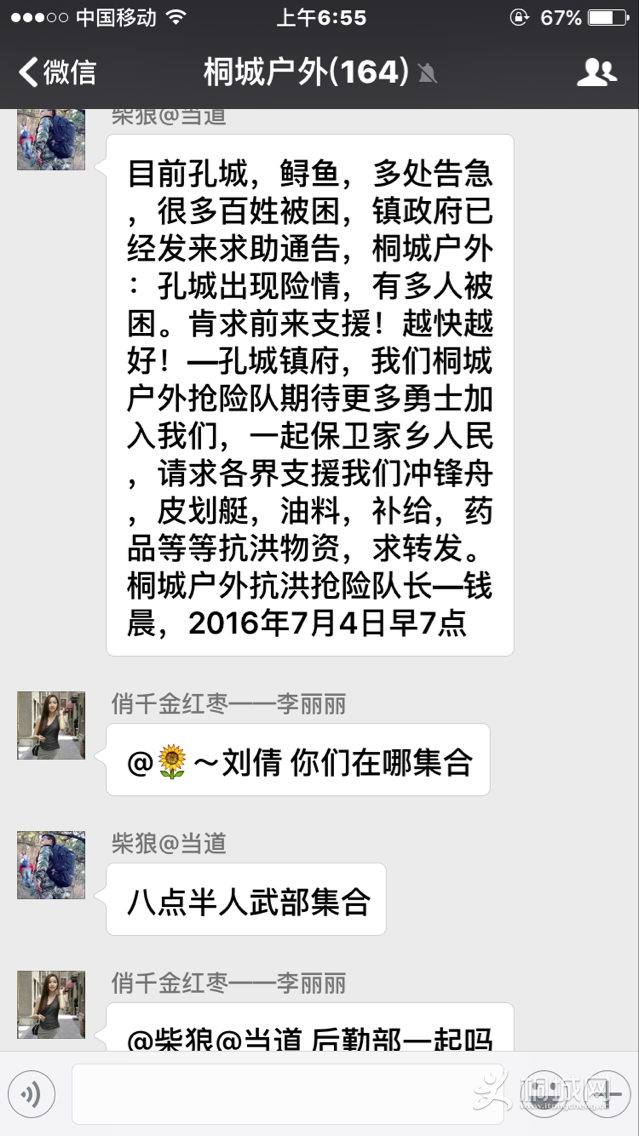This screenshot has width=639, height=1136.
Task: Open 柴狼@当道's avatar beside the flood notice
Action: [x=51, y=136]
